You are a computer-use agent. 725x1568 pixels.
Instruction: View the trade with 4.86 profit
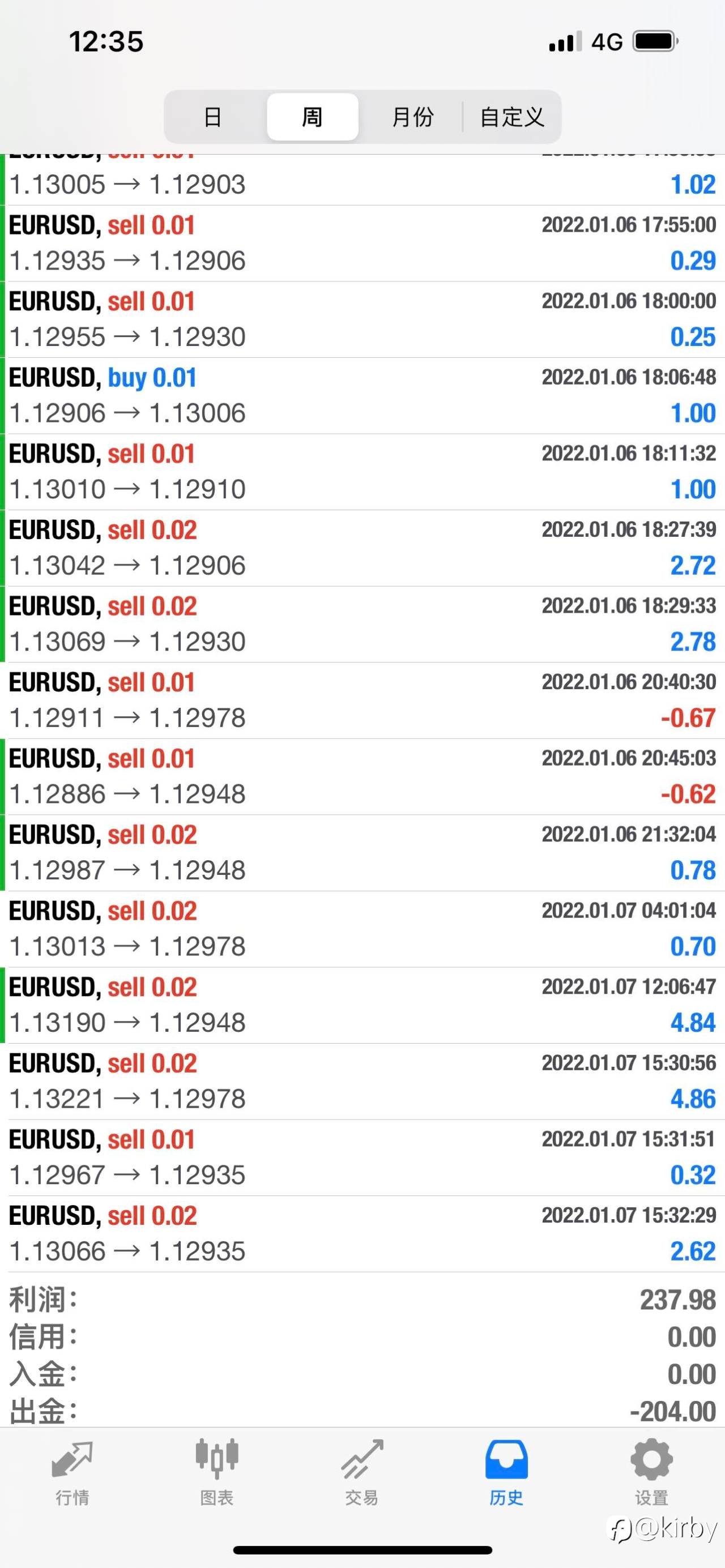click(x=362, y=1082)
